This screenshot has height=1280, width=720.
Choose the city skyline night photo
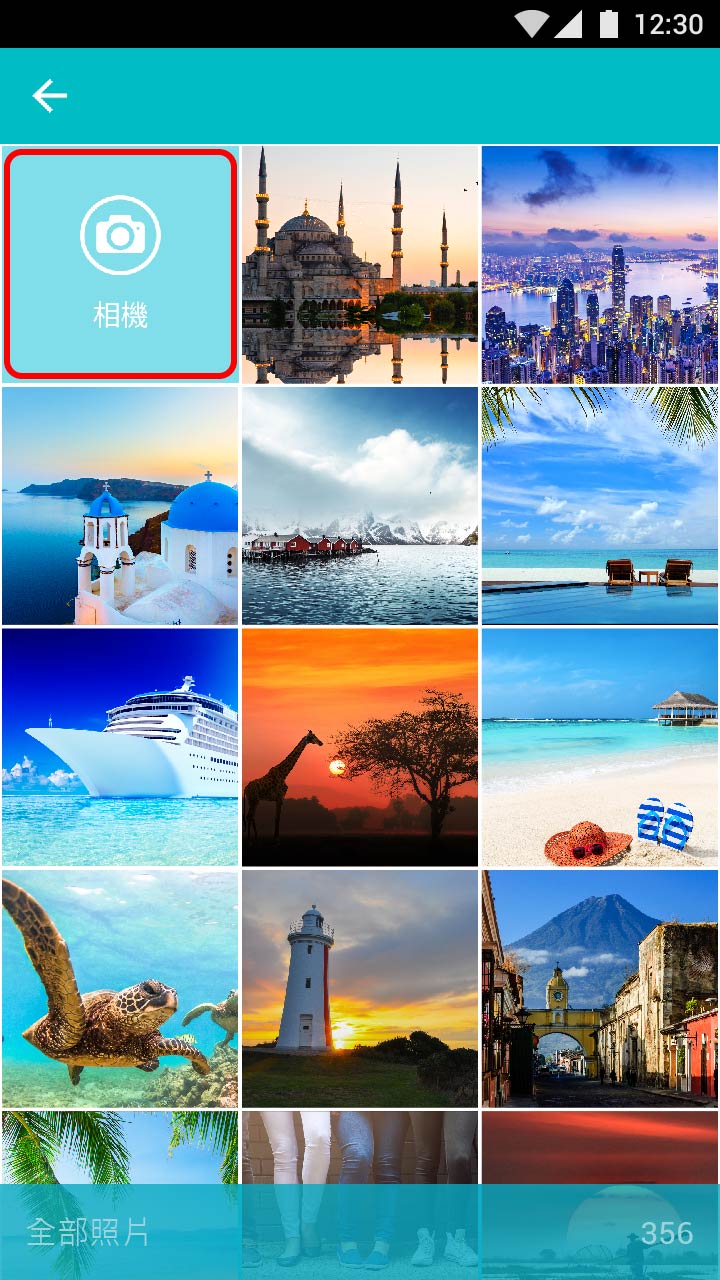(x=600, y=265)
